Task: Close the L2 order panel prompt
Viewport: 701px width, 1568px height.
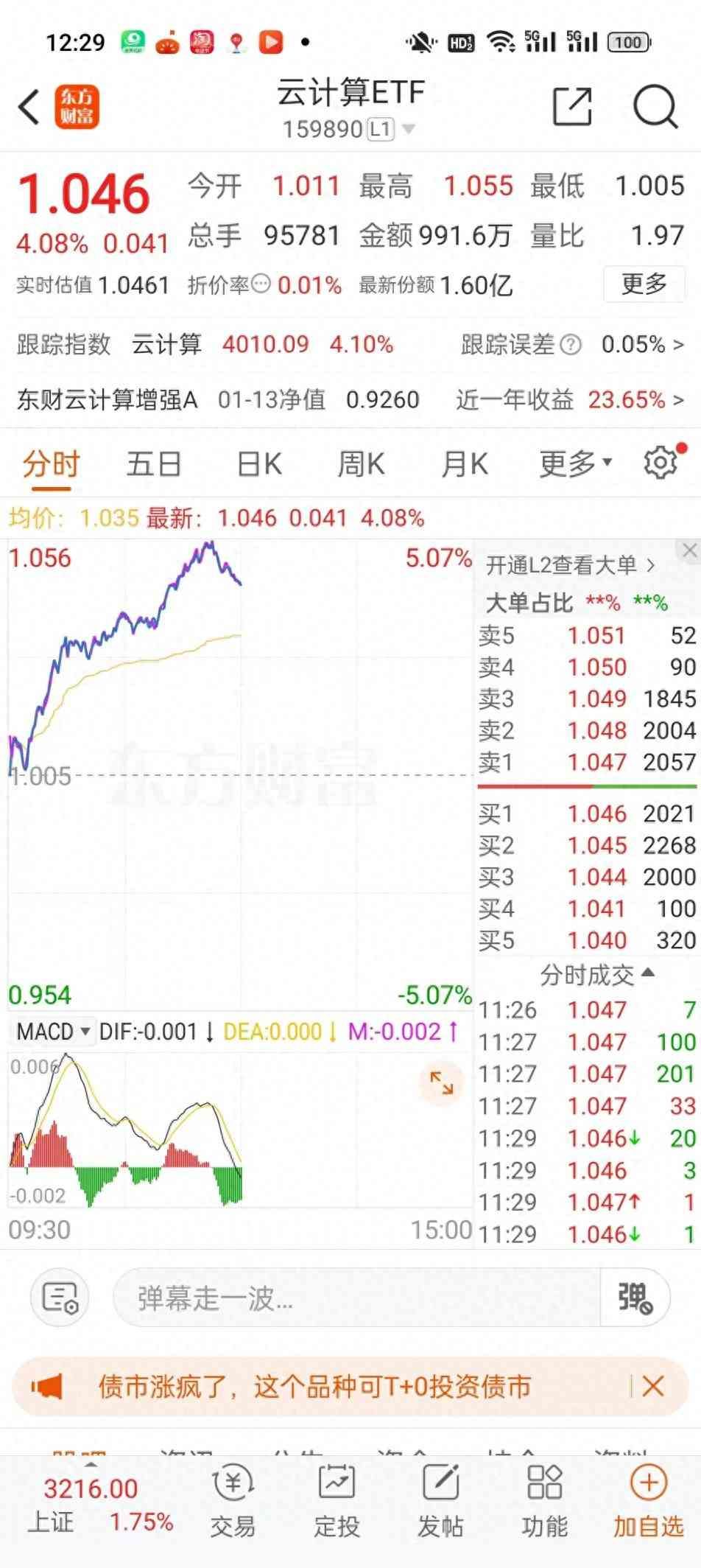Action: tap(689, 550)
